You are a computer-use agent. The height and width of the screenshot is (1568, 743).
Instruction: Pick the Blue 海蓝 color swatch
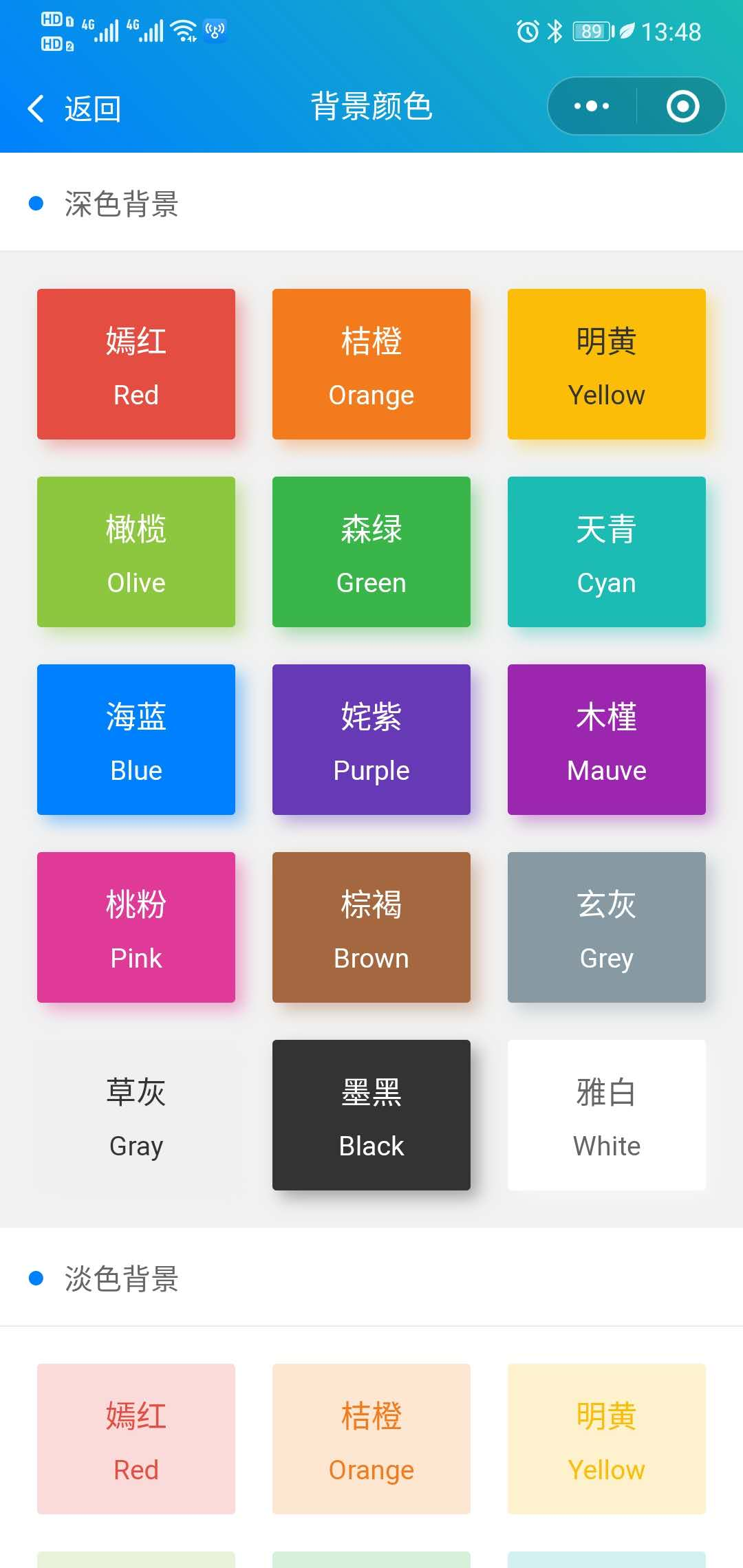coord(136,740)
